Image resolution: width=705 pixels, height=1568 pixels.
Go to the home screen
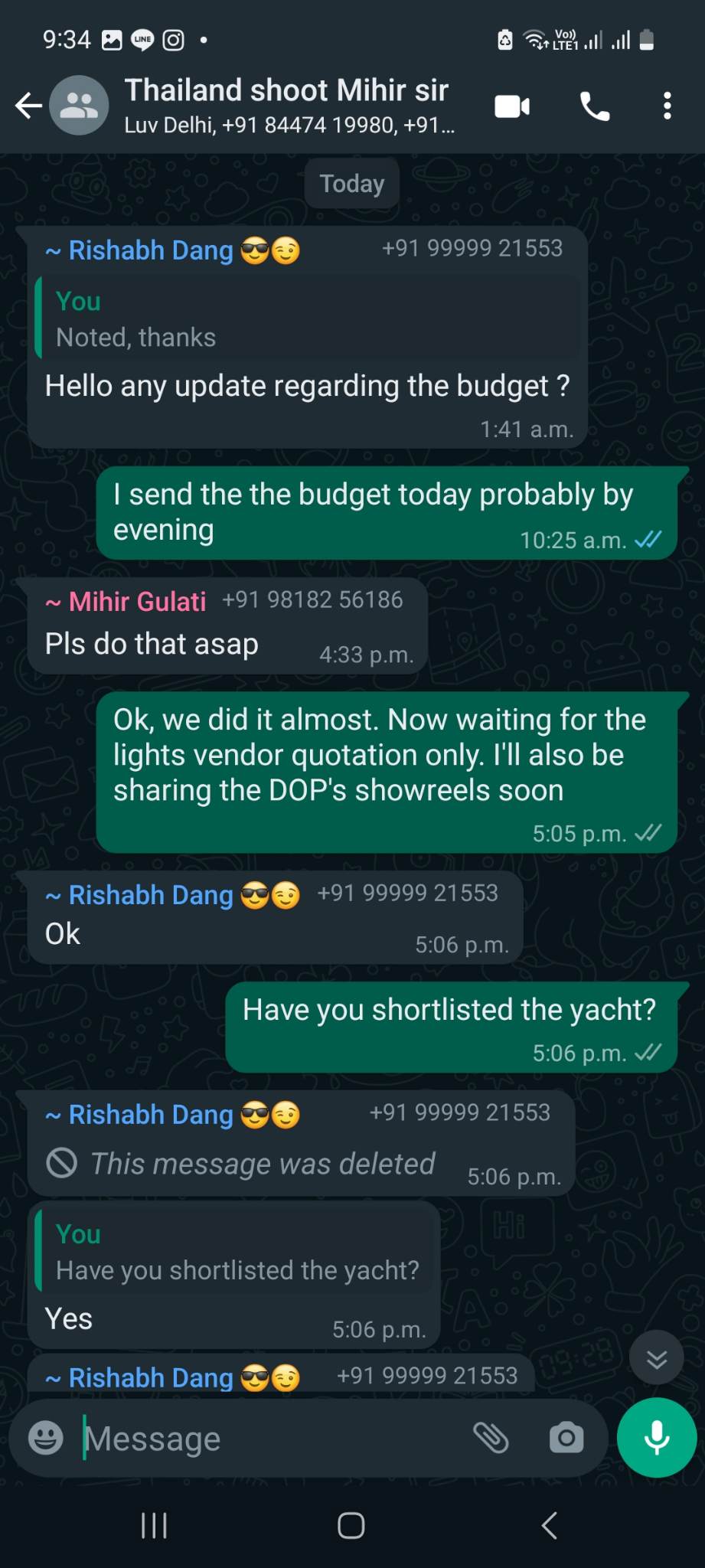tap(351, 1525)
